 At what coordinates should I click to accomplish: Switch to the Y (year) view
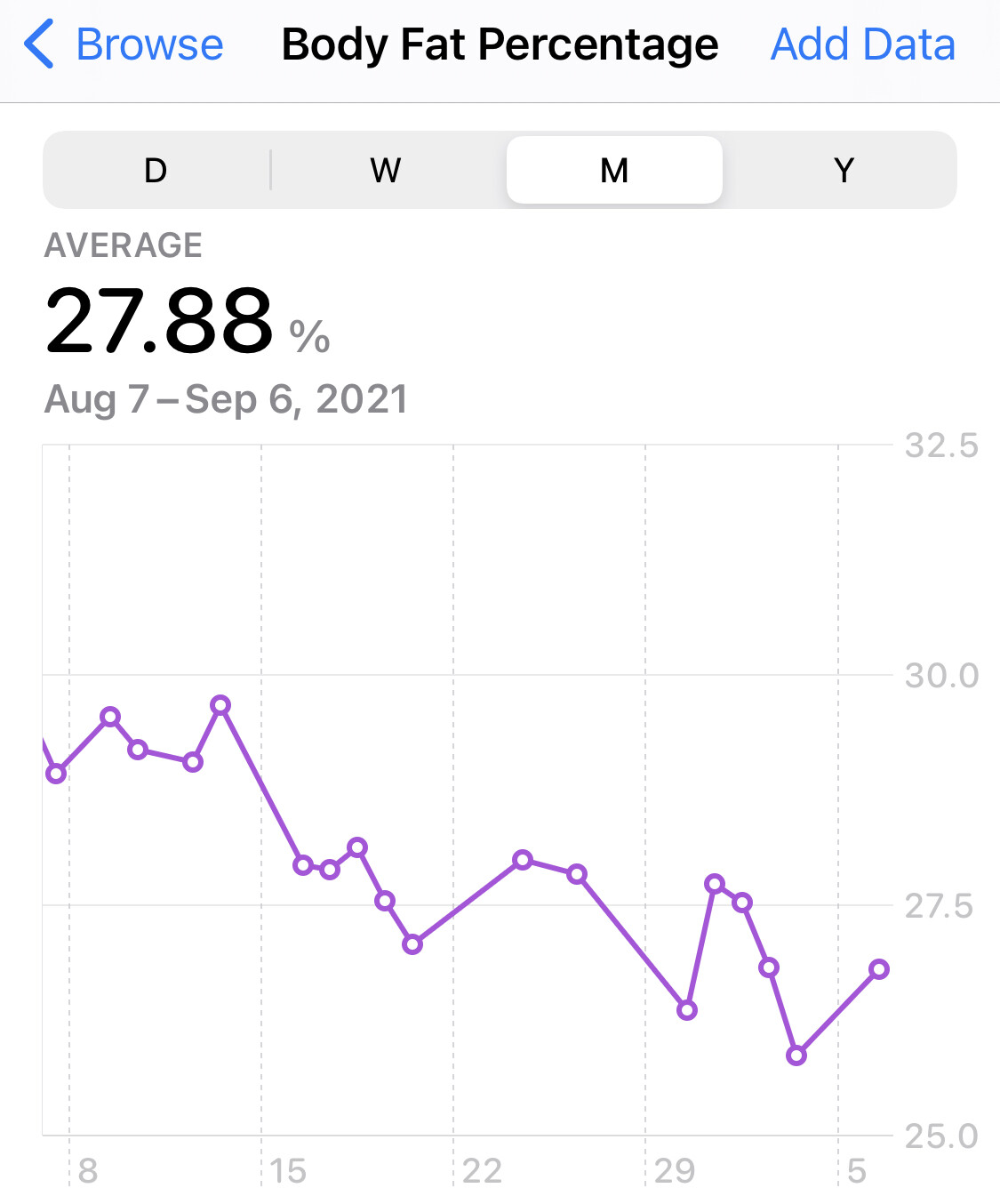[x=844, y=170]
